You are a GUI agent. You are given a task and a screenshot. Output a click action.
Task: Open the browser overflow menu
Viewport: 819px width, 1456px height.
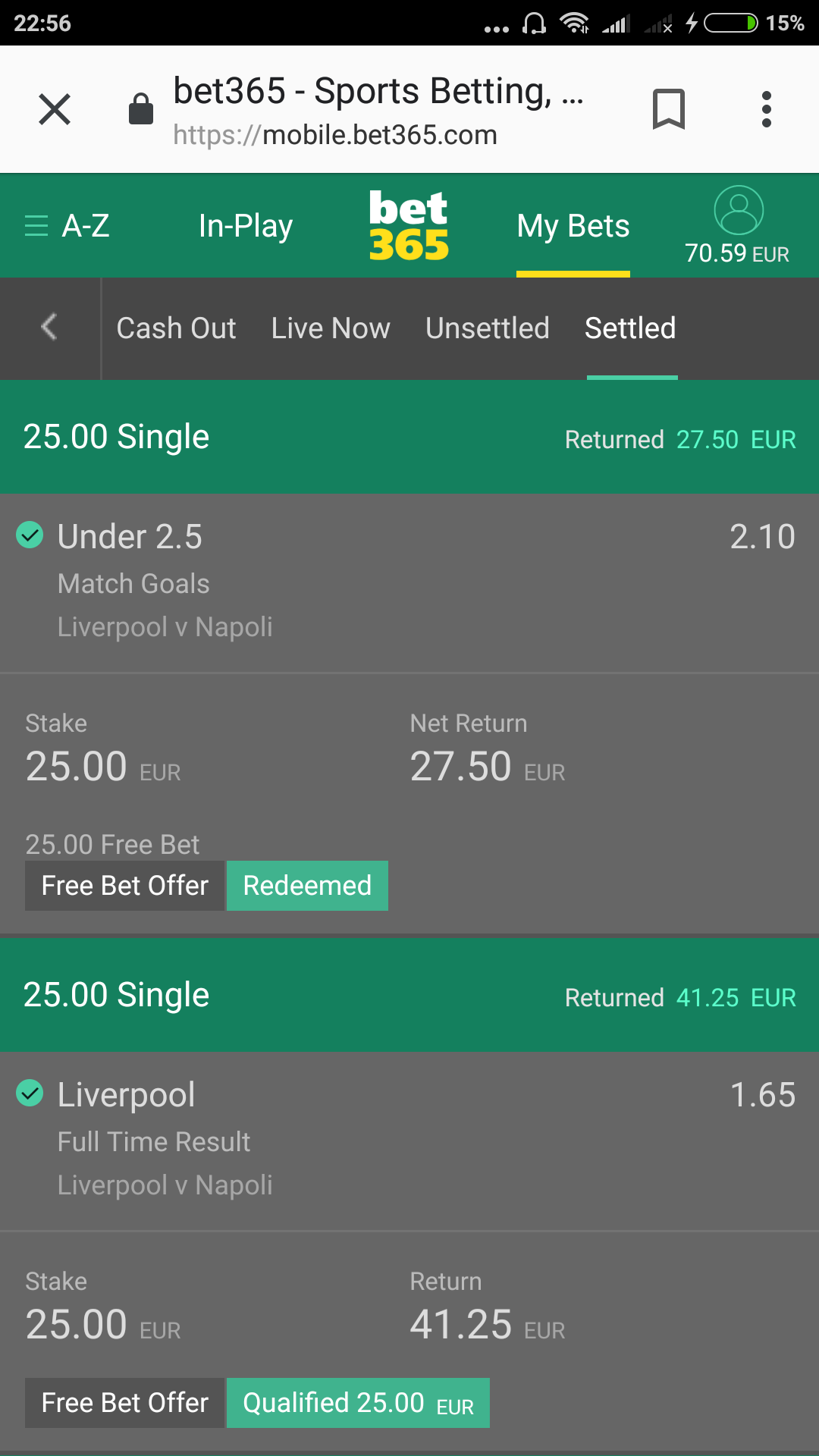pyautogui.click(x=767, y=109)
